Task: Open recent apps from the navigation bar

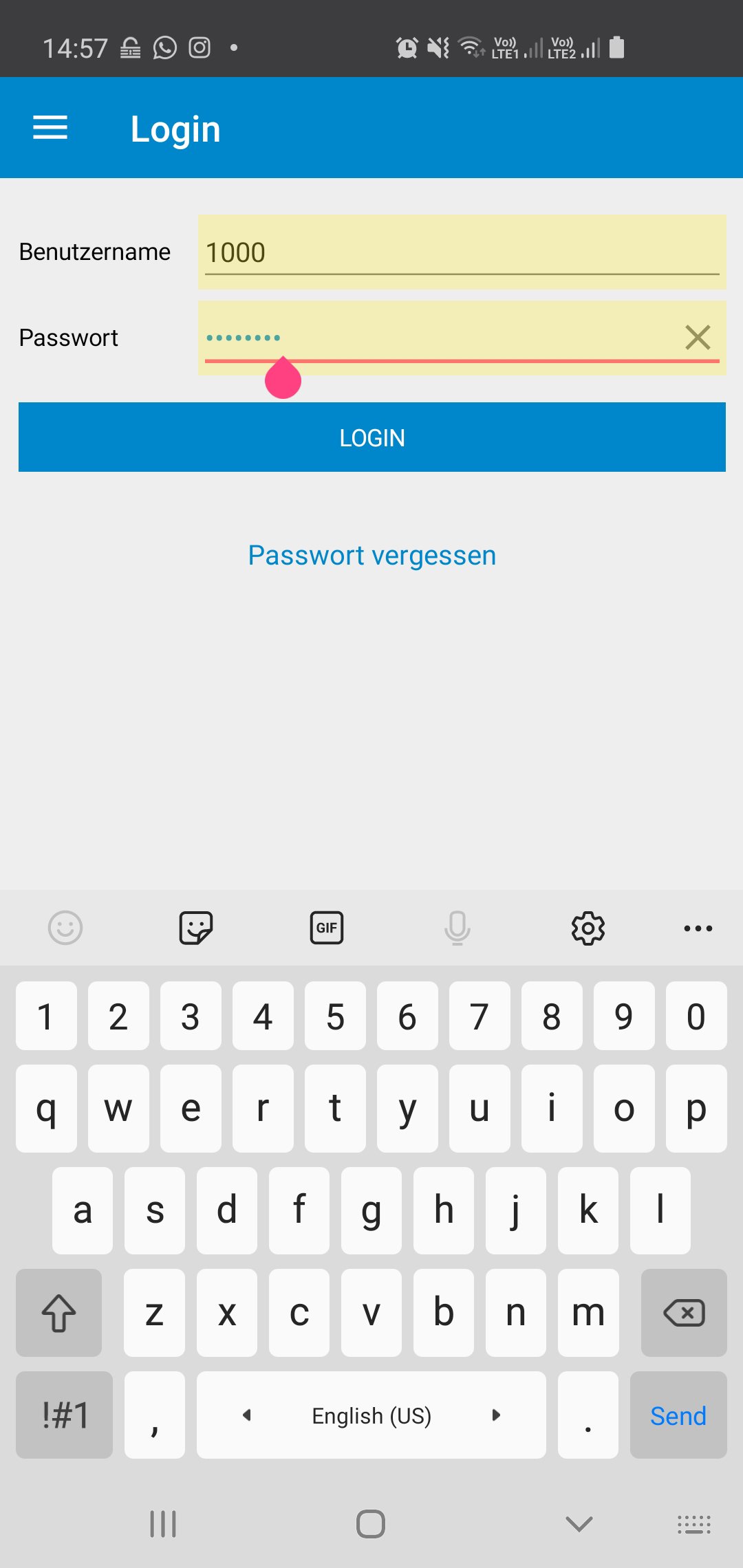Action: pyautogui.click(x=162, y=1523)
